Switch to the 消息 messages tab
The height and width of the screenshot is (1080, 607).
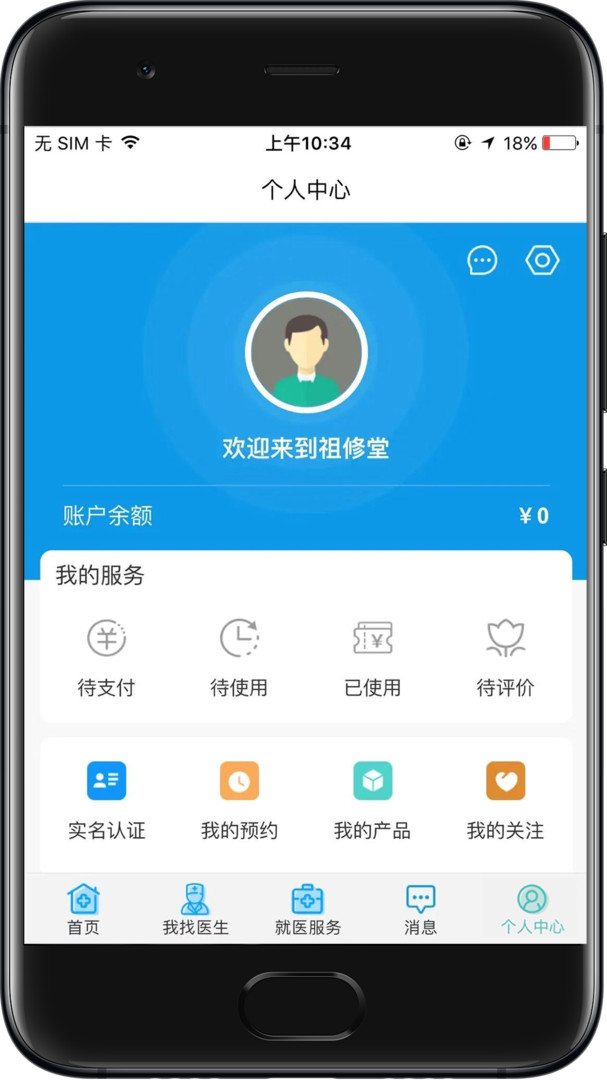point(420,909)
